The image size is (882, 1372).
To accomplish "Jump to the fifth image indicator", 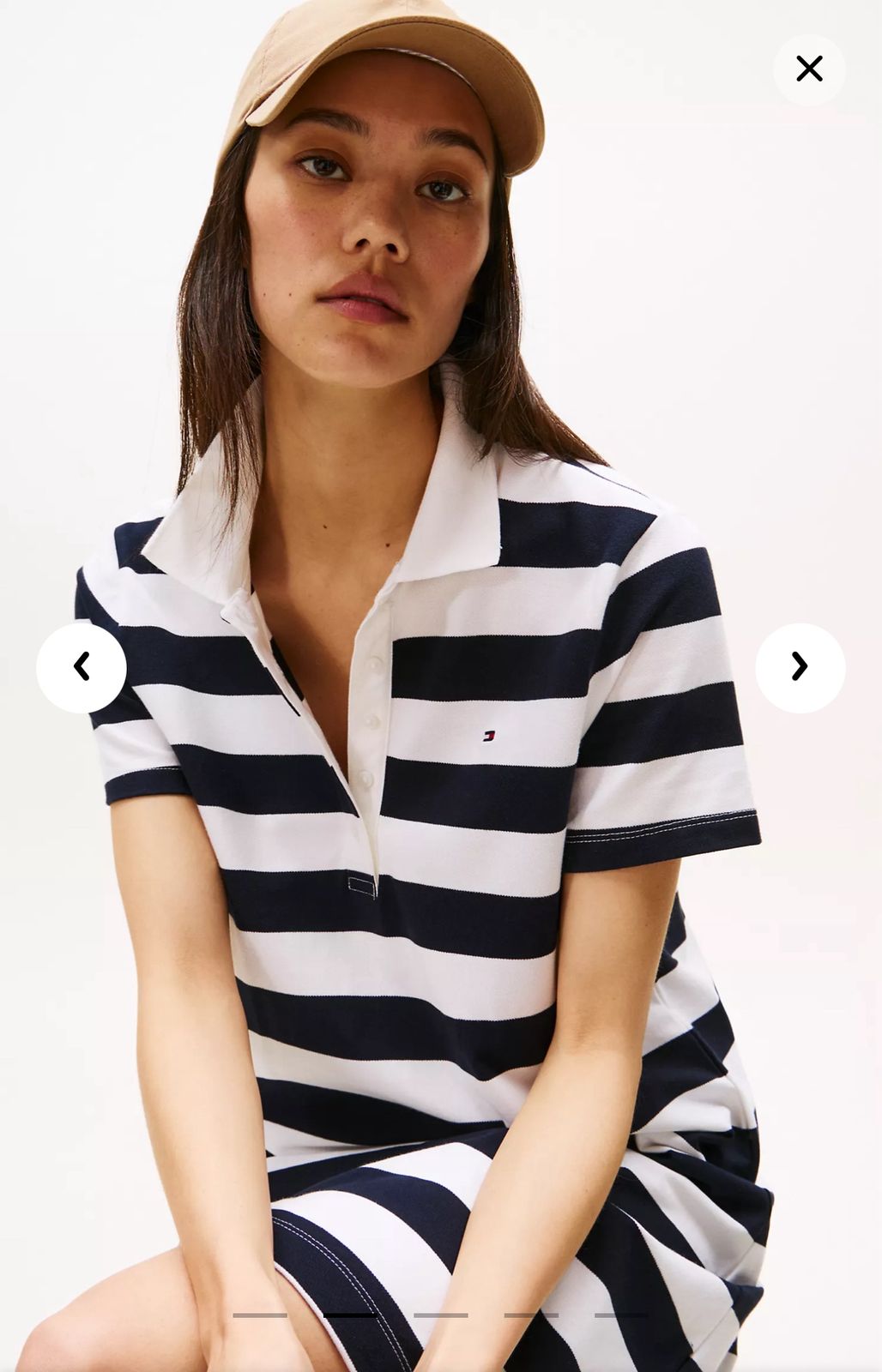I will click(621, 1315).
